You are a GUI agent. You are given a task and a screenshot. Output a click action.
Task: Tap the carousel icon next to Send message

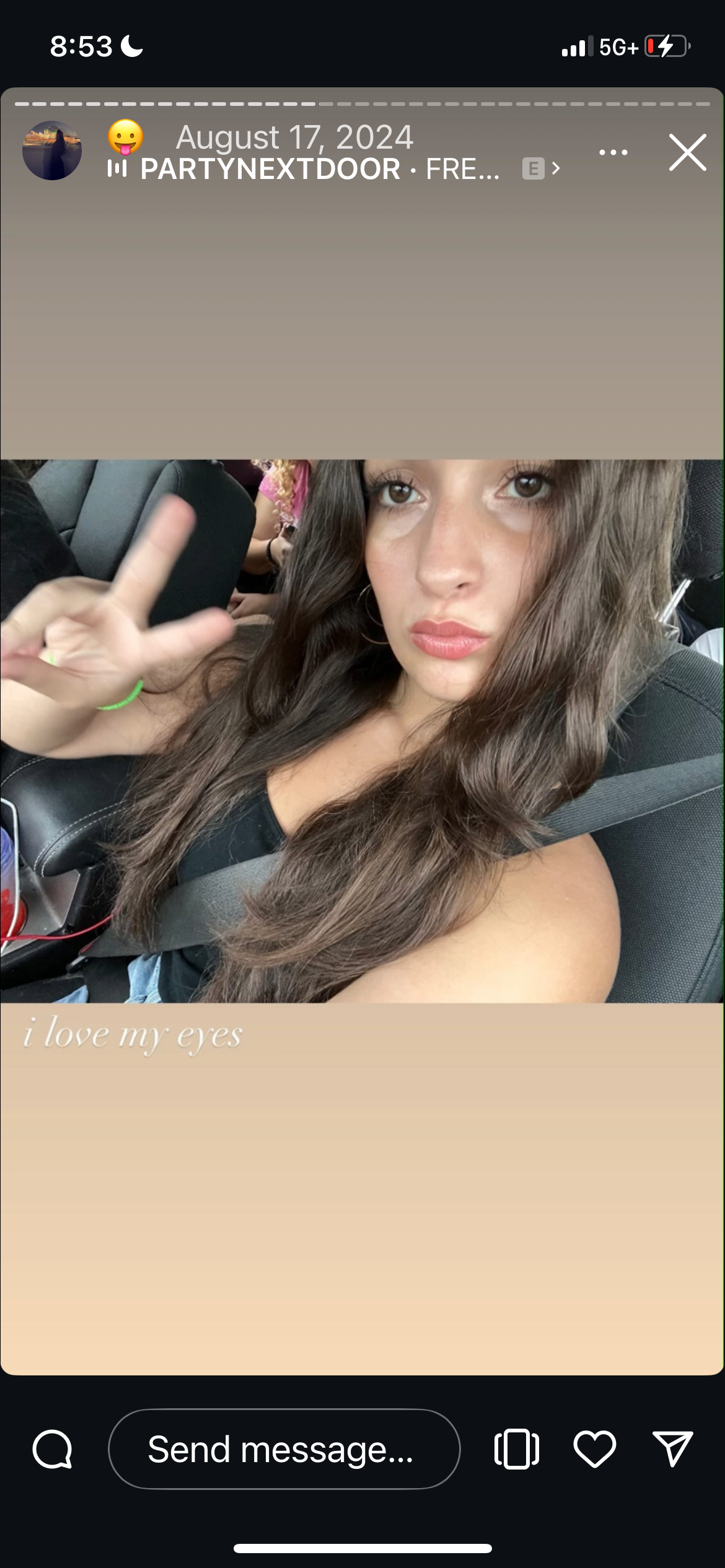click(517, 1449)
